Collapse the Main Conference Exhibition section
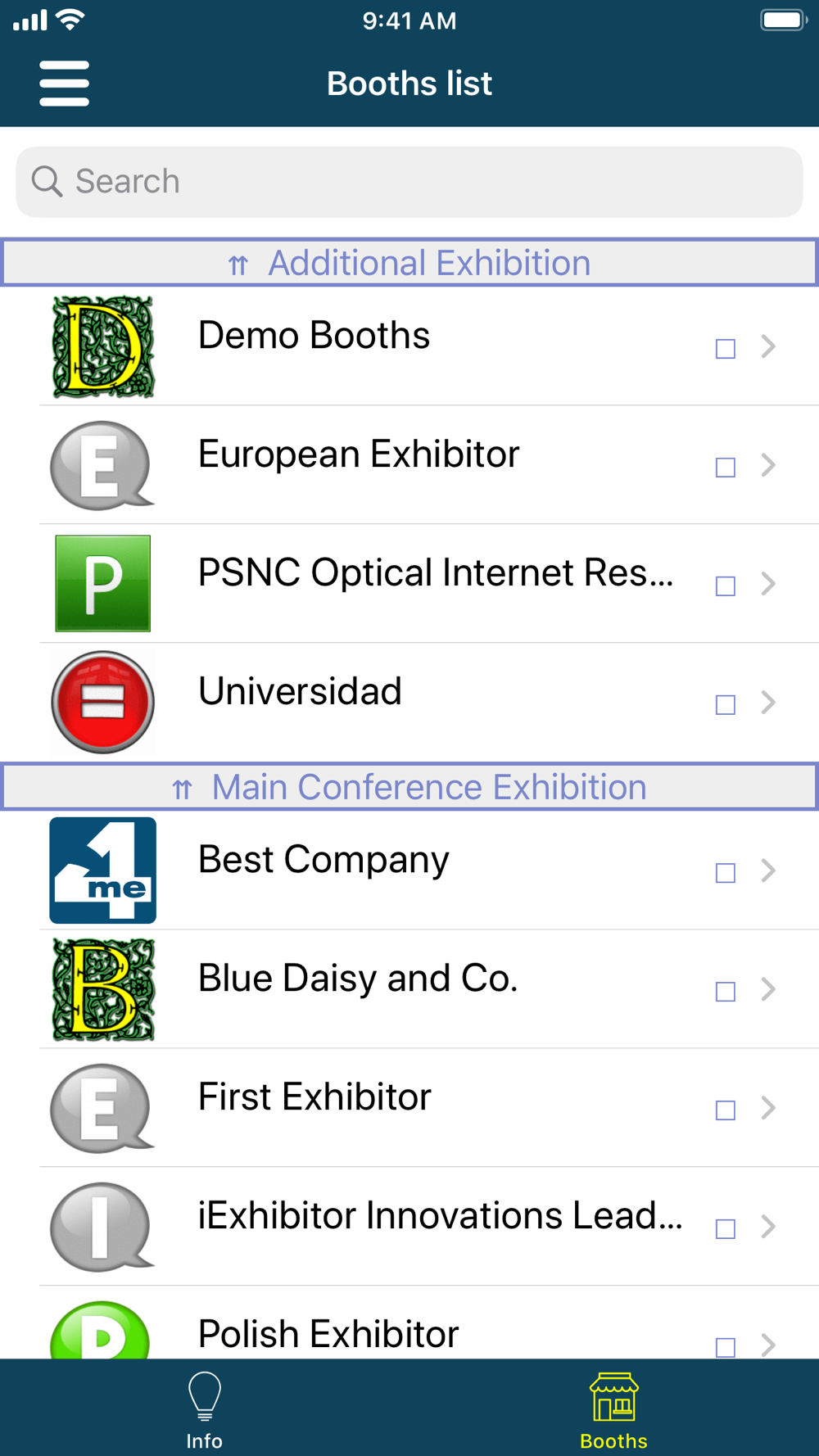819x1456 pixels. point(409,787)
